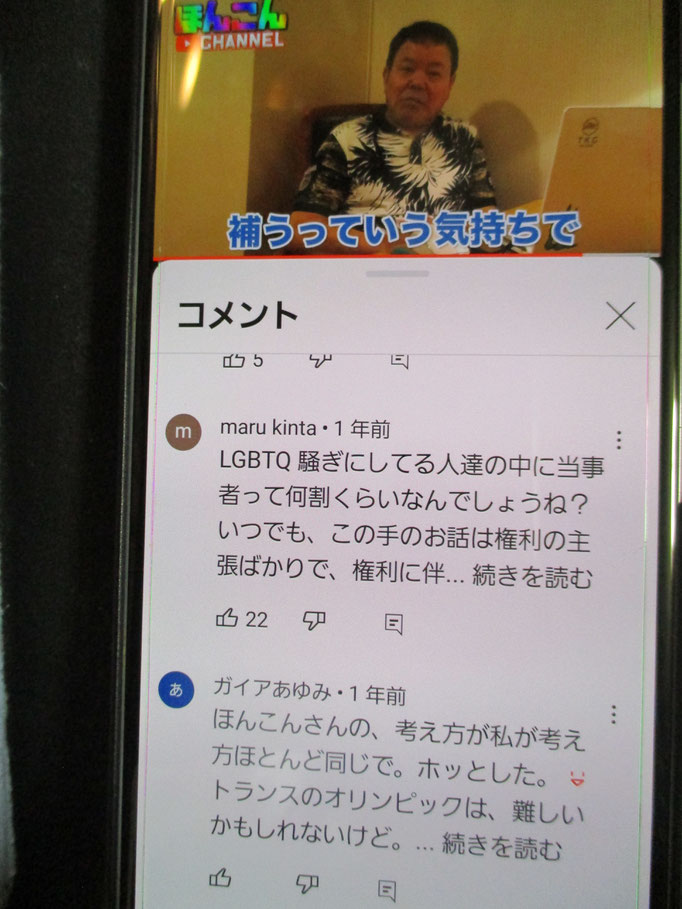Close the コメント panel
Screen dimensions: 682x909
[x=620, y=316]
